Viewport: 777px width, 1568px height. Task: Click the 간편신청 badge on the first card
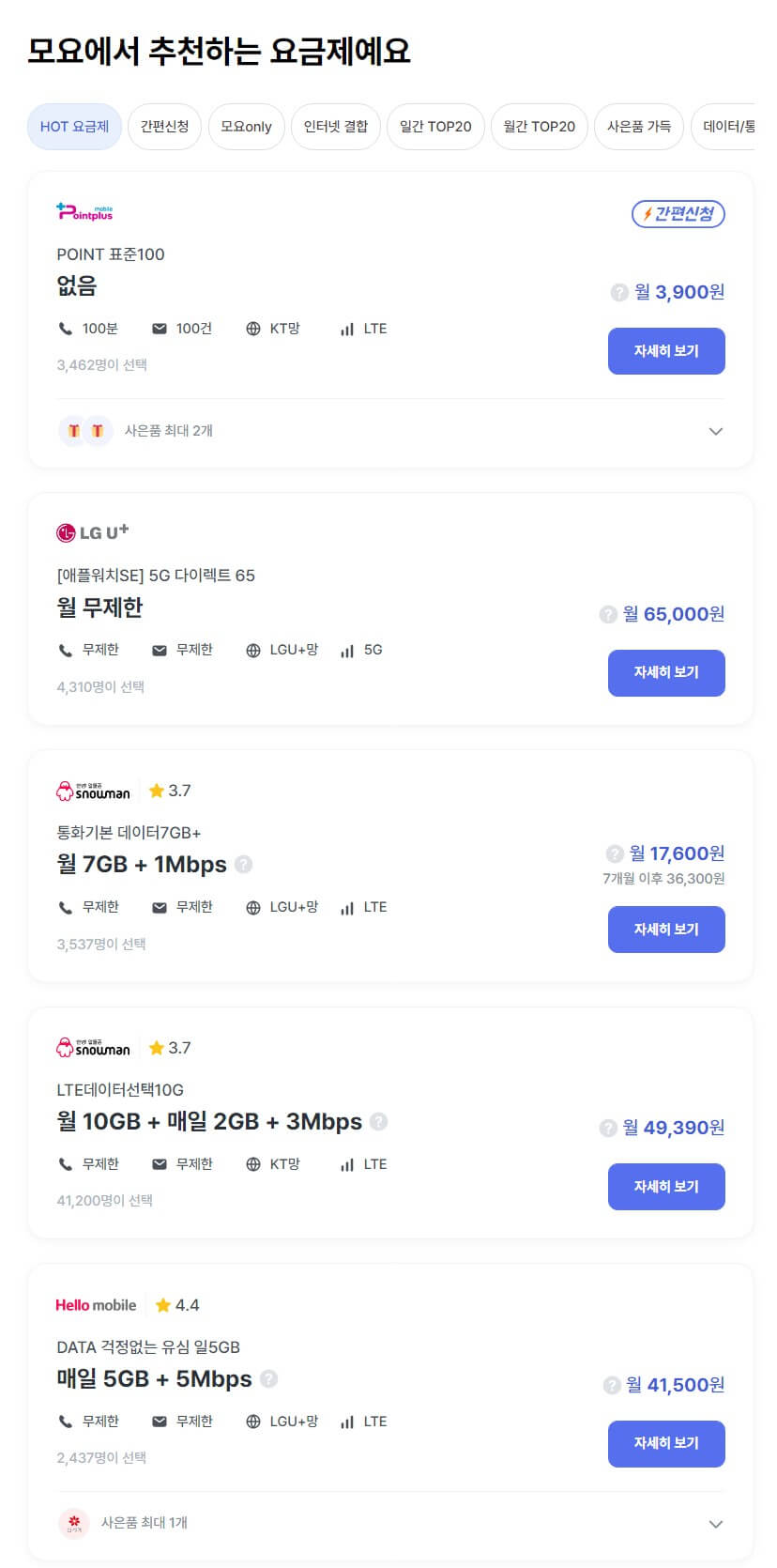click(678, 214)
